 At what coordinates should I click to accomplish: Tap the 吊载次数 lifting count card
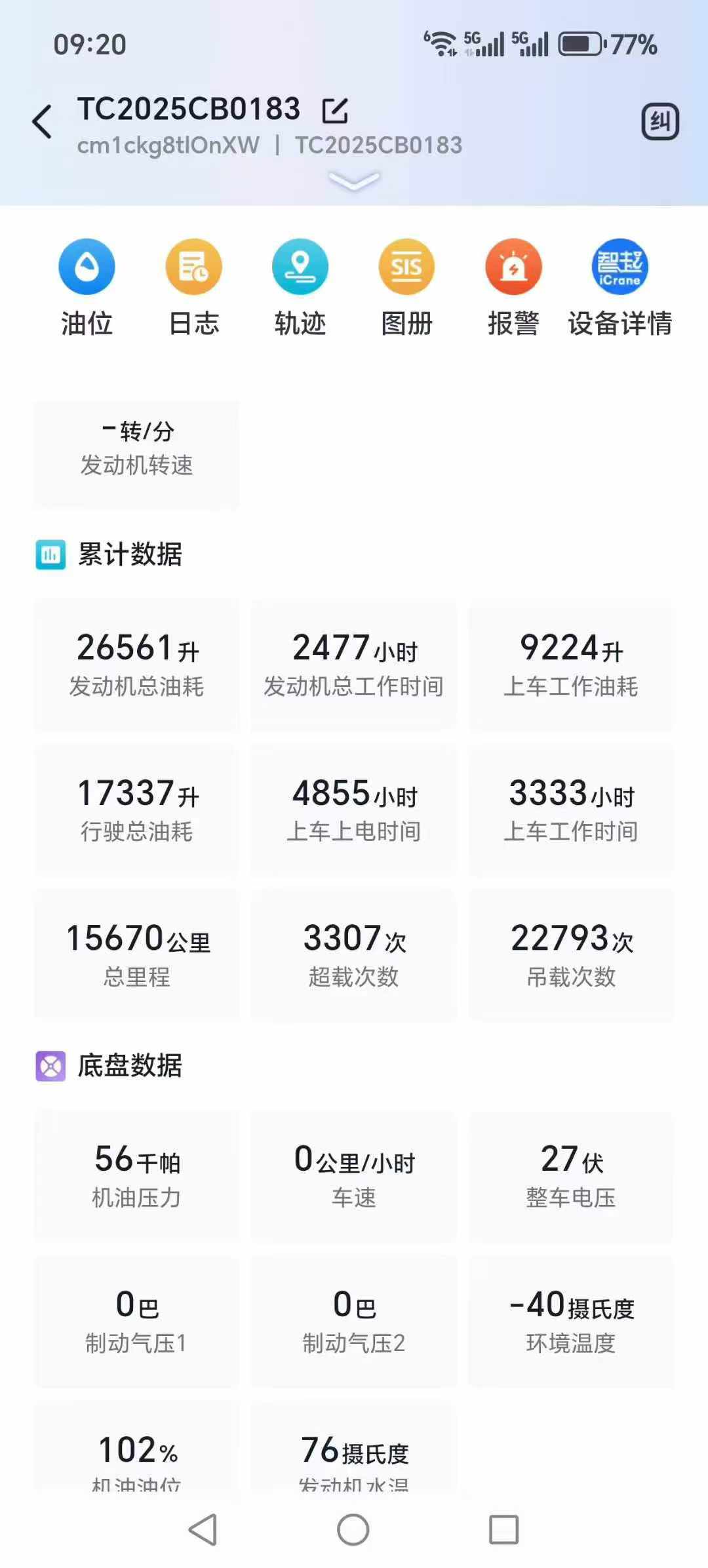(572, 954)
